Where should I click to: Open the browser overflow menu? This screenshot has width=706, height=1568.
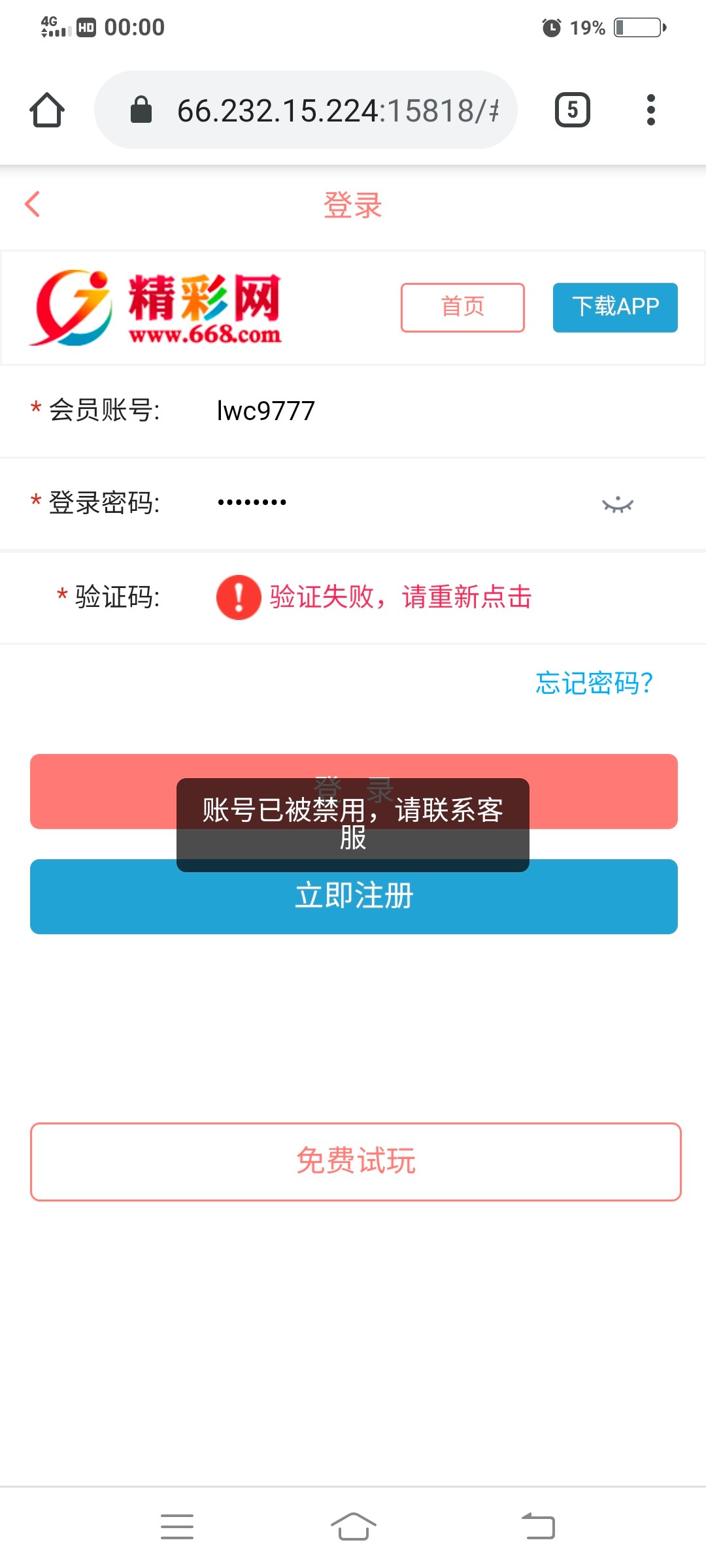650,110
